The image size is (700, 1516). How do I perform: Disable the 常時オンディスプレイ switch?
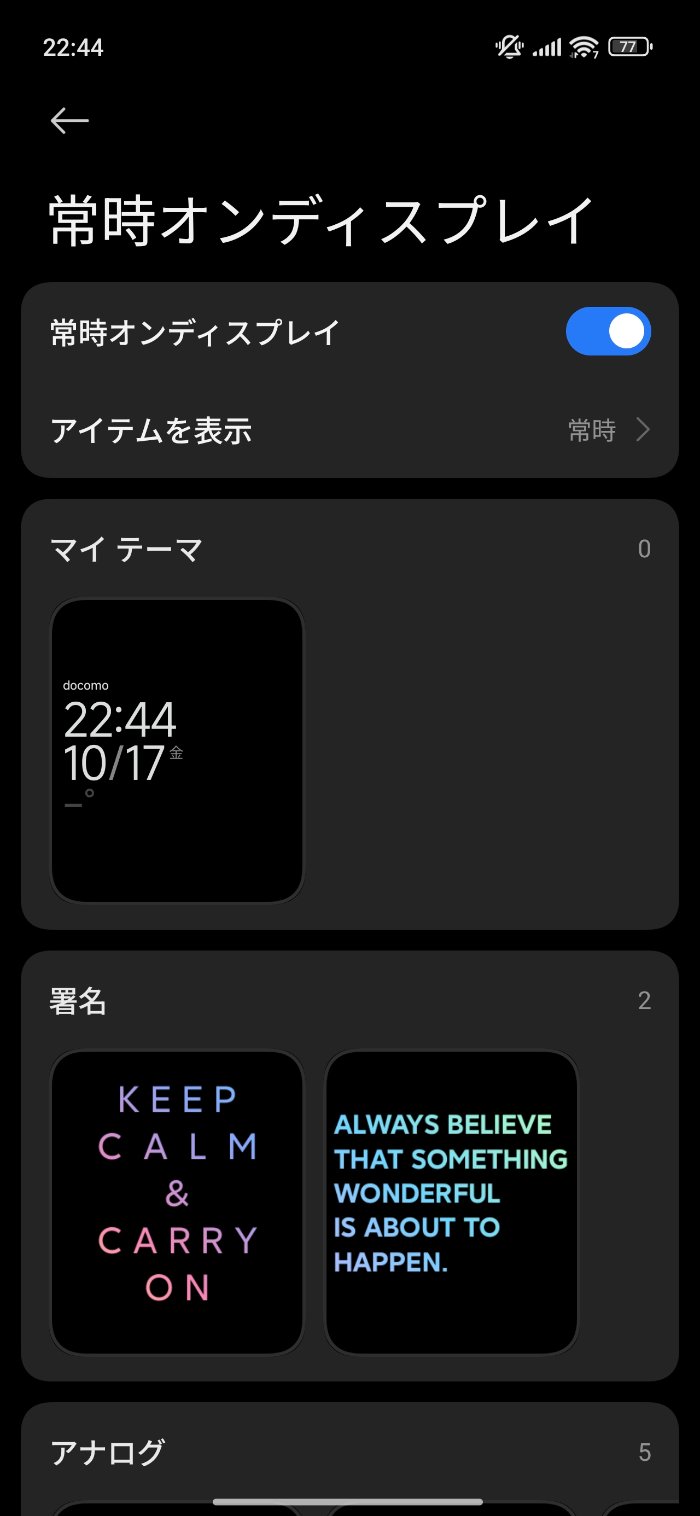[x=608, y=332]
